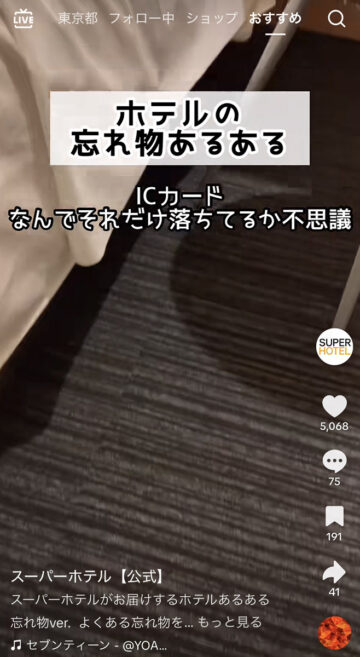Viewport: 360px width, 657px height.
Task: Switch to the 東京都 tab
Action: click(x=78, y=19)
